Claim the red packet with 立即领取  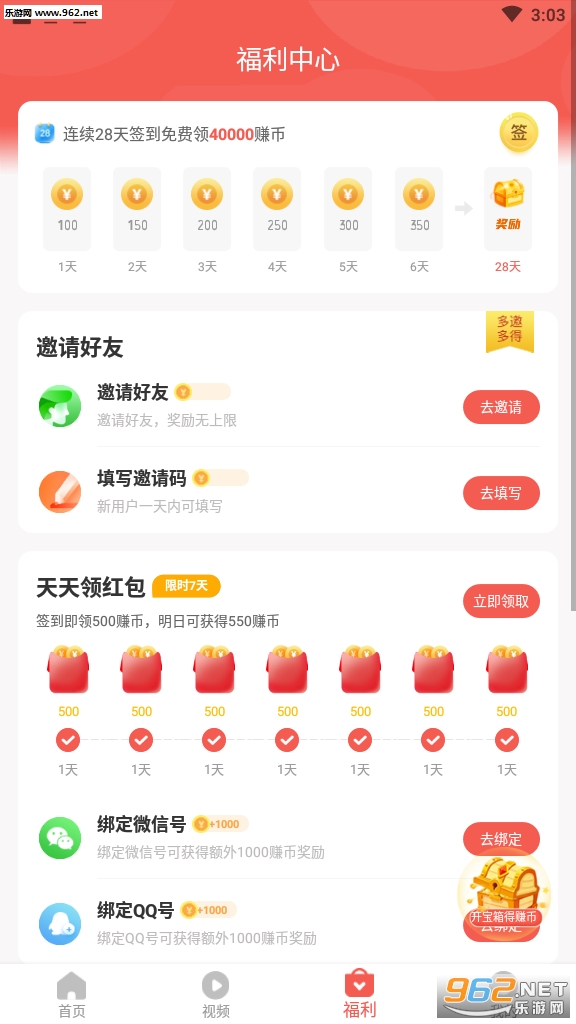tap(501, 601)
